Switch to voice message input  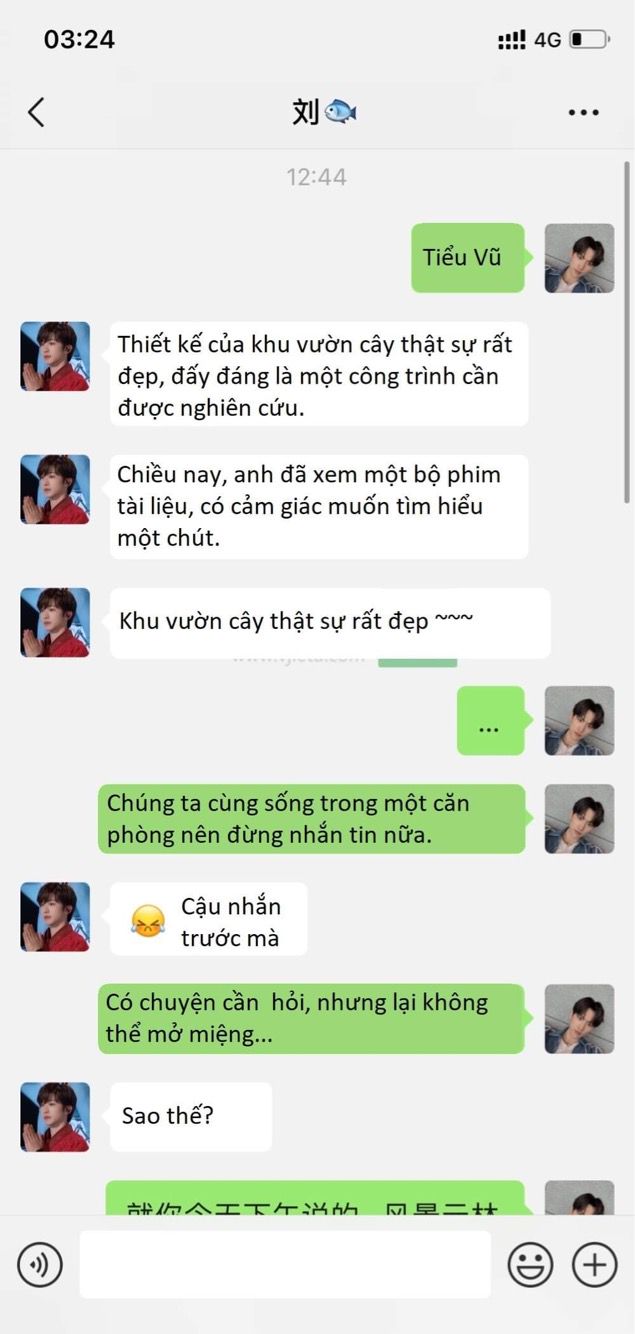pyautogui.click(x=40, y=1265)
